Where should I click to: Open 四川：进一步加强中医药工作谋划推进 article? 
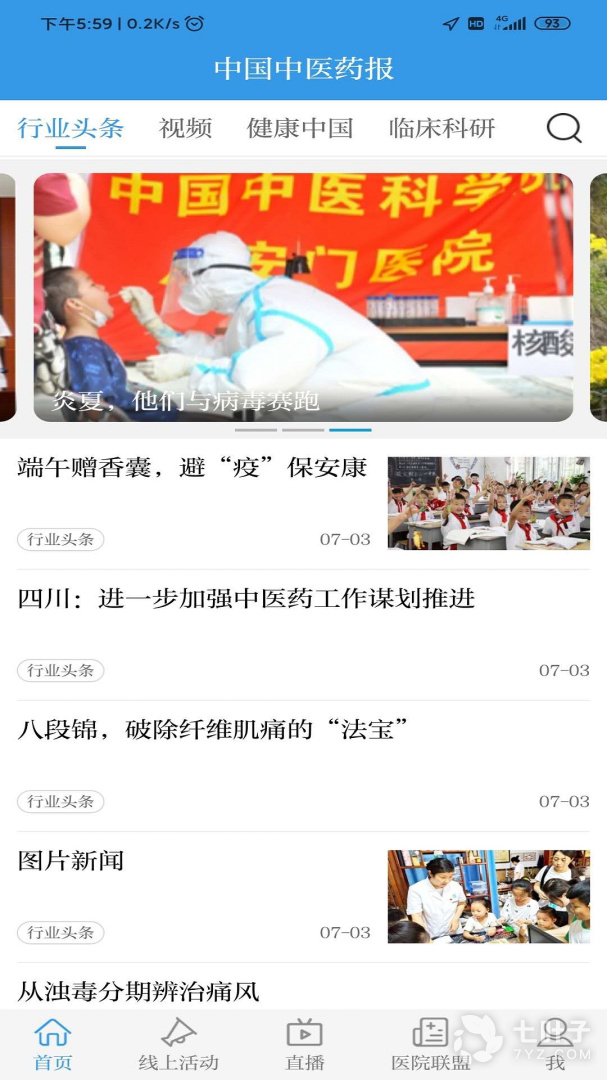pos(246,599)
